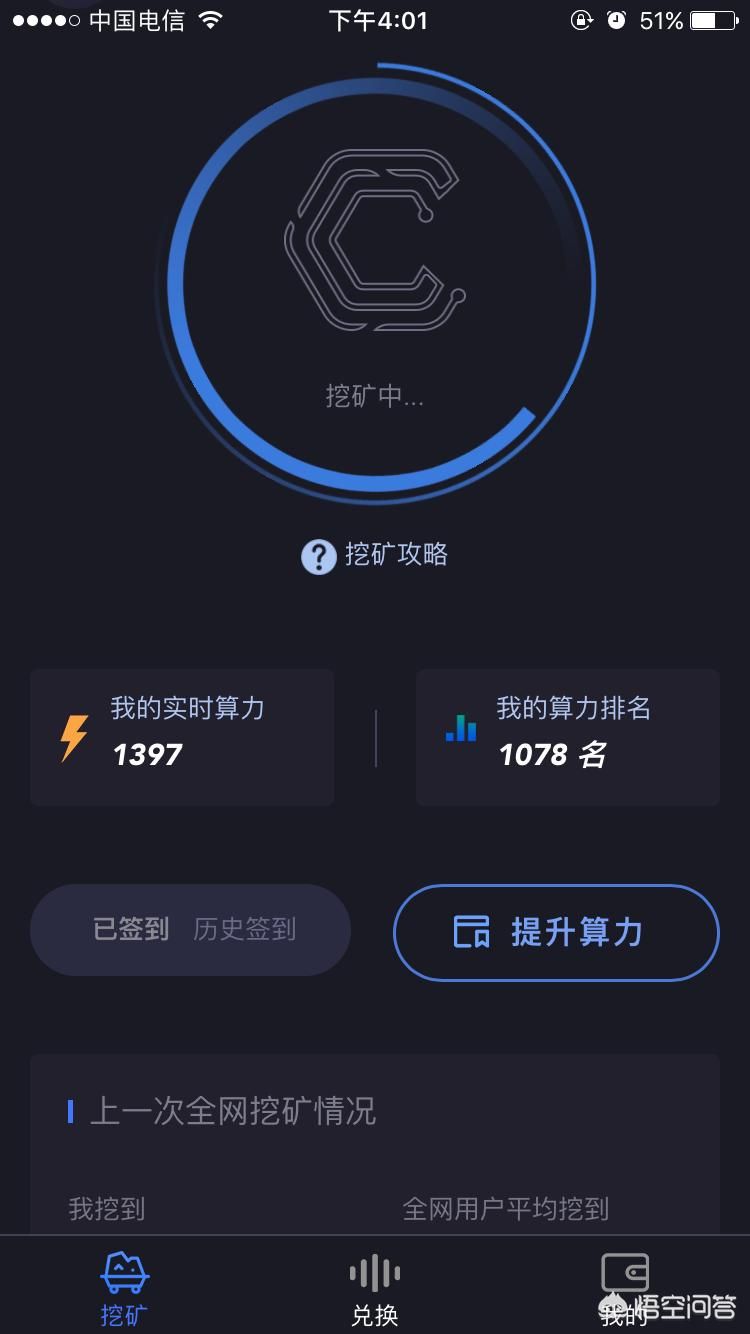
Task: Open 我的实时算力 card
Action: pyautogui.click(x=182, y=737)
